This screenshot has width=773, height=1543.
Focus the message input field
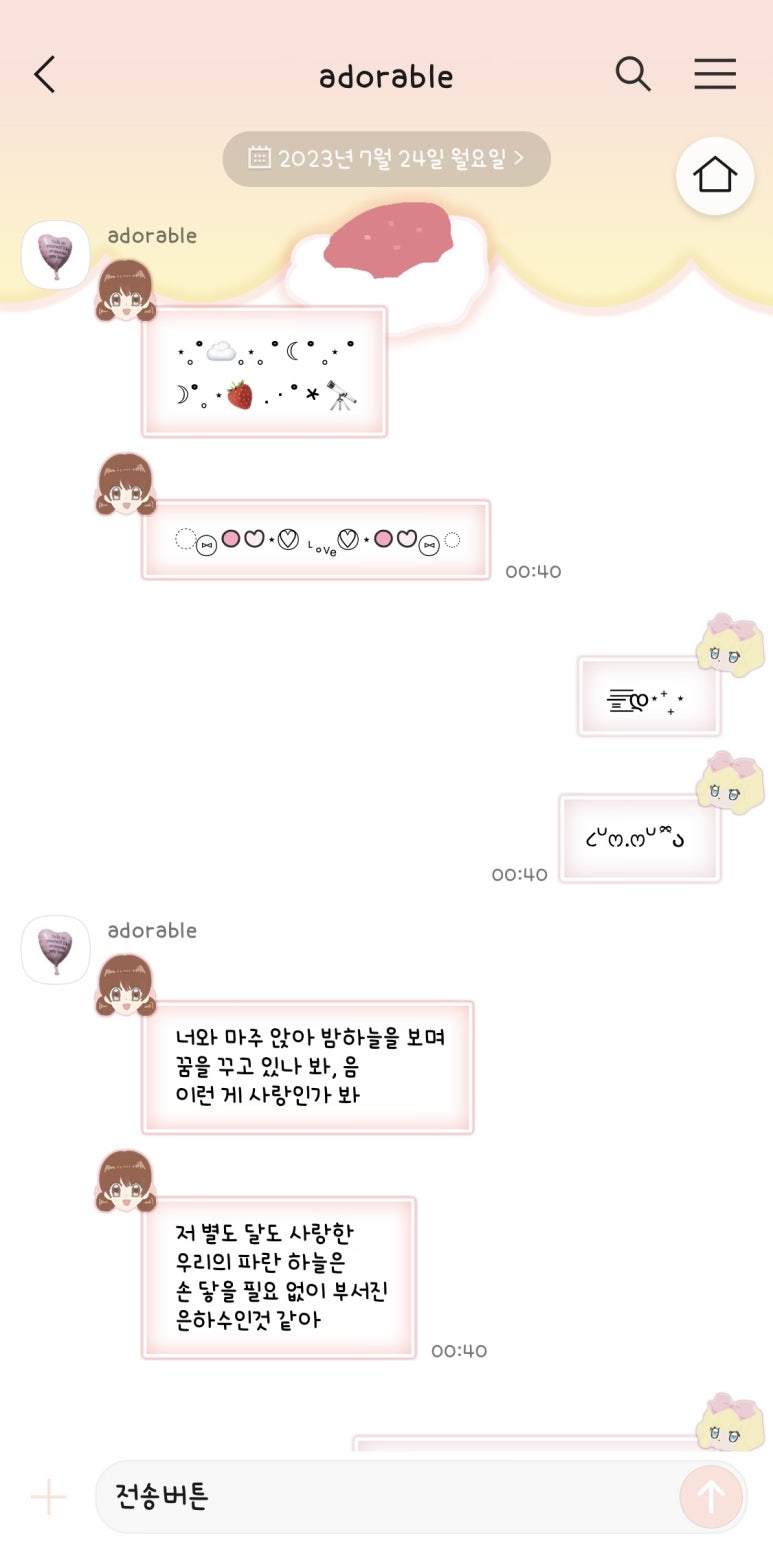point(380,1497)
